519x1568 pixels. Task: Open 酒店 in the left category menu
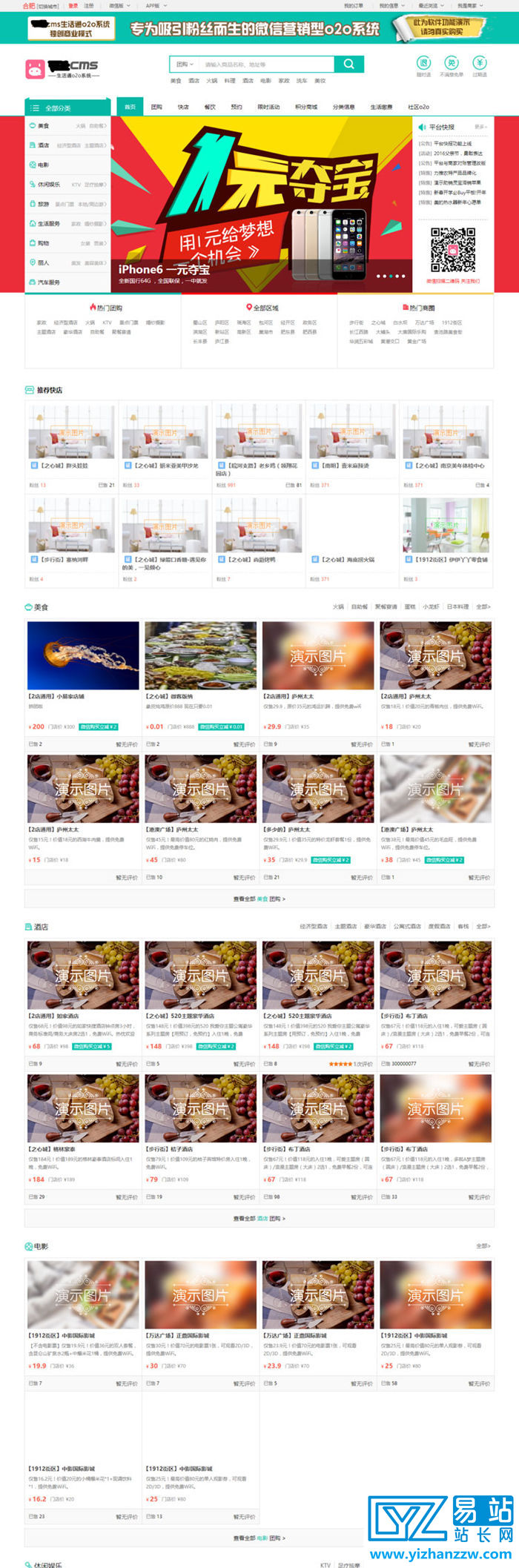pyautogui.click(x=44, y=145)
